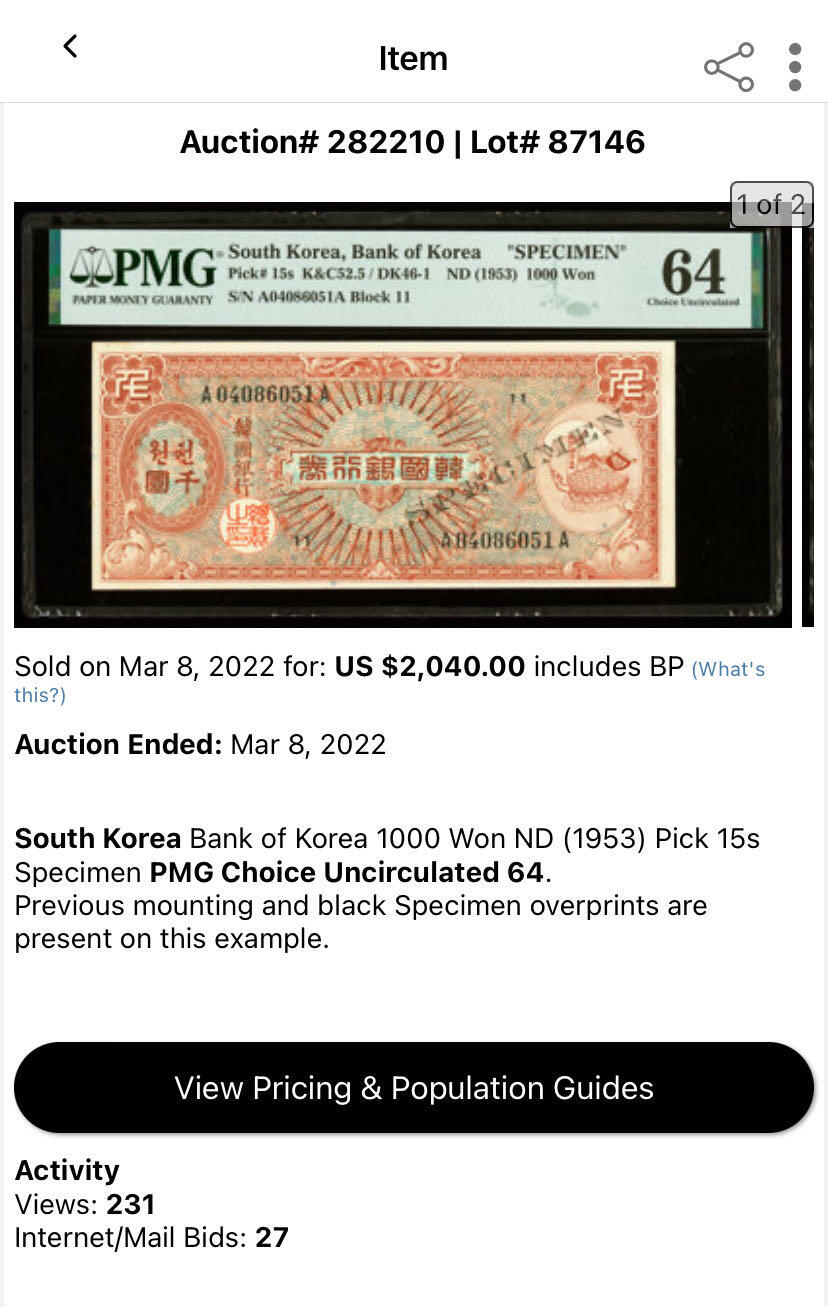Go back to the previous screen
The height and width of the screenshot is (1307, 828).
point(70,46)
